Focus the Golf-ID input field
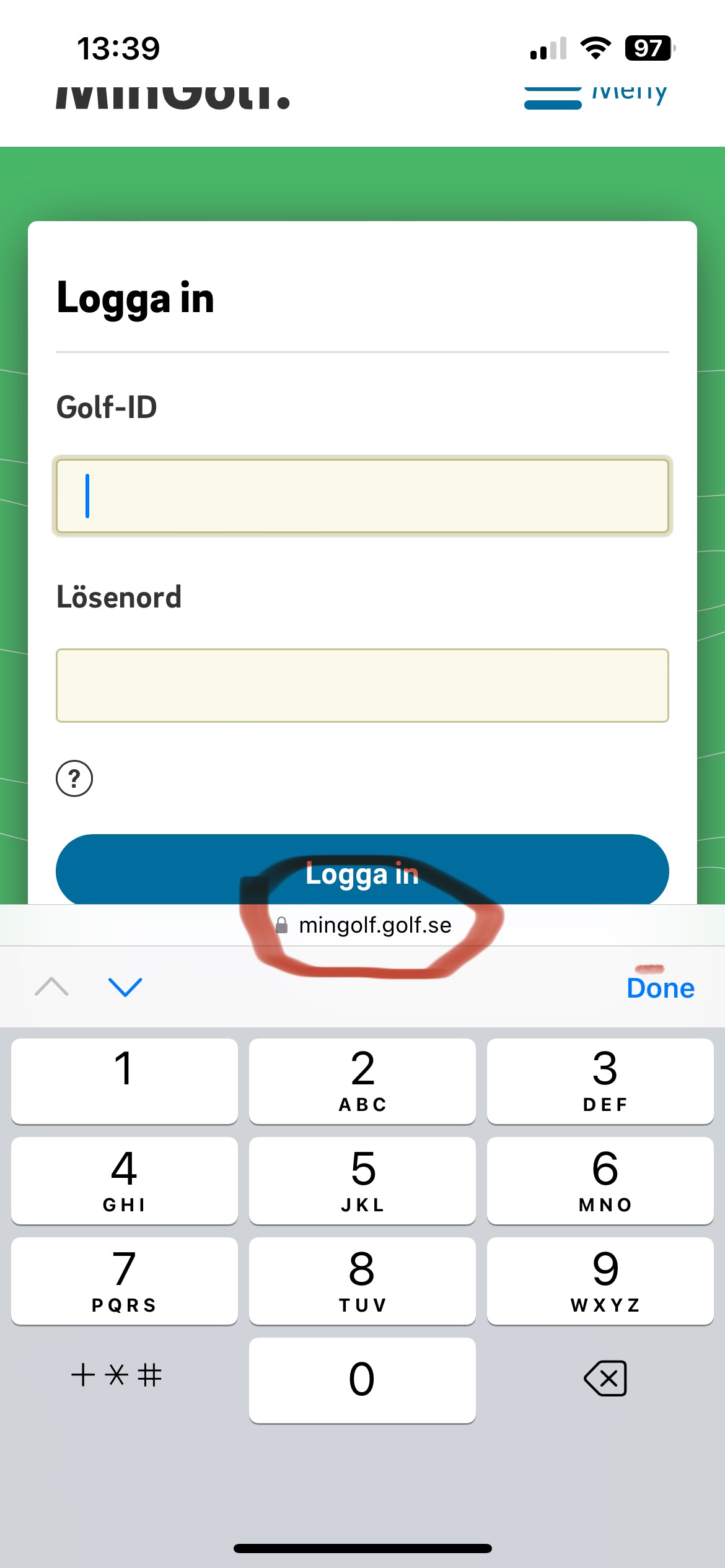This screenshot has width=725, height=1568. click(x=362, y=496)
